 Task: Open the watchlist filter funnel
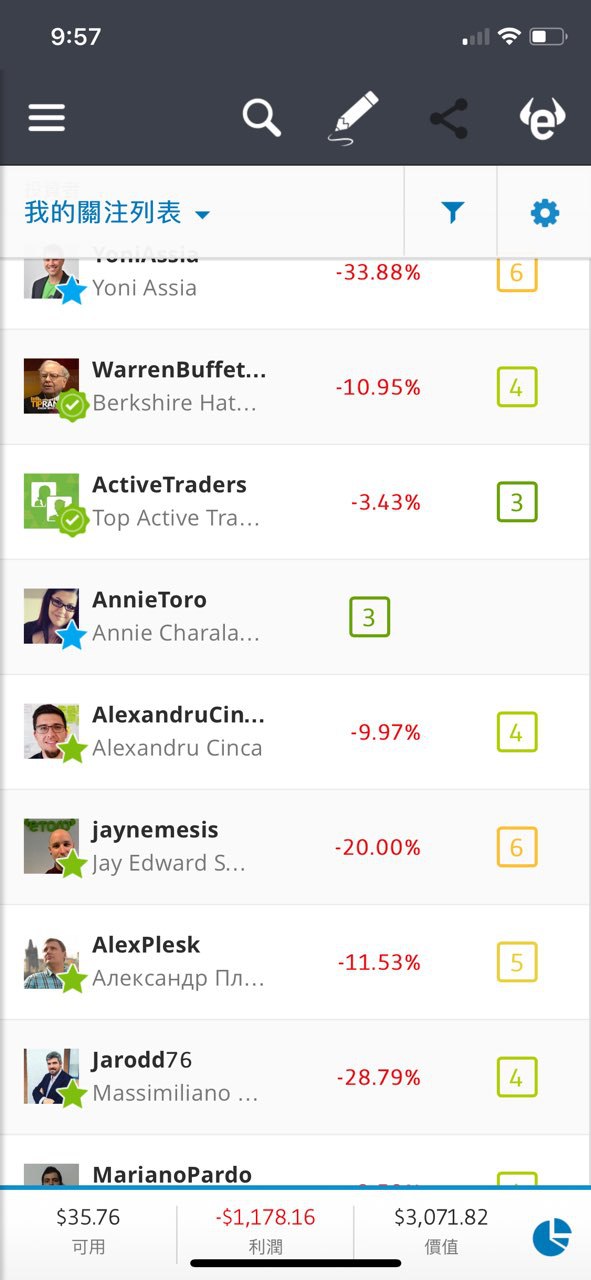click(x=452, y=212)
